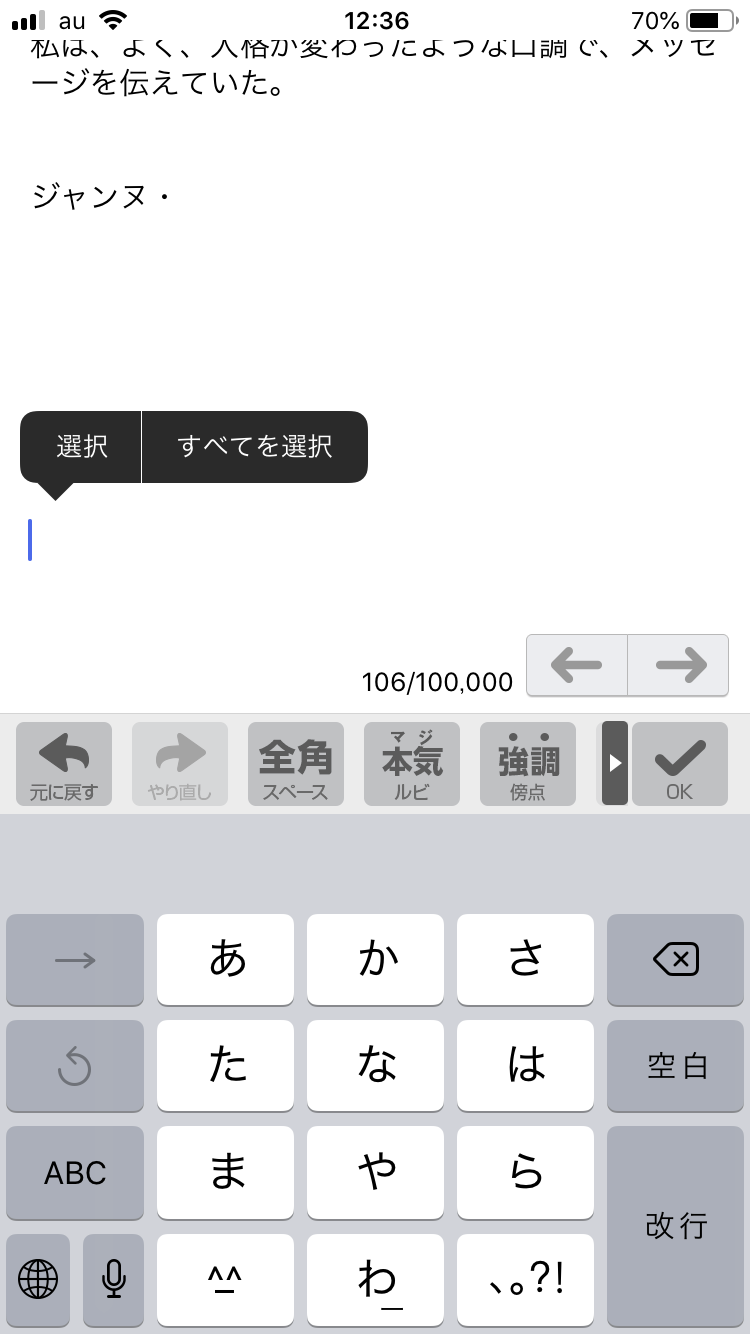Delete a character with the backspace key

[x=676, y=960]
